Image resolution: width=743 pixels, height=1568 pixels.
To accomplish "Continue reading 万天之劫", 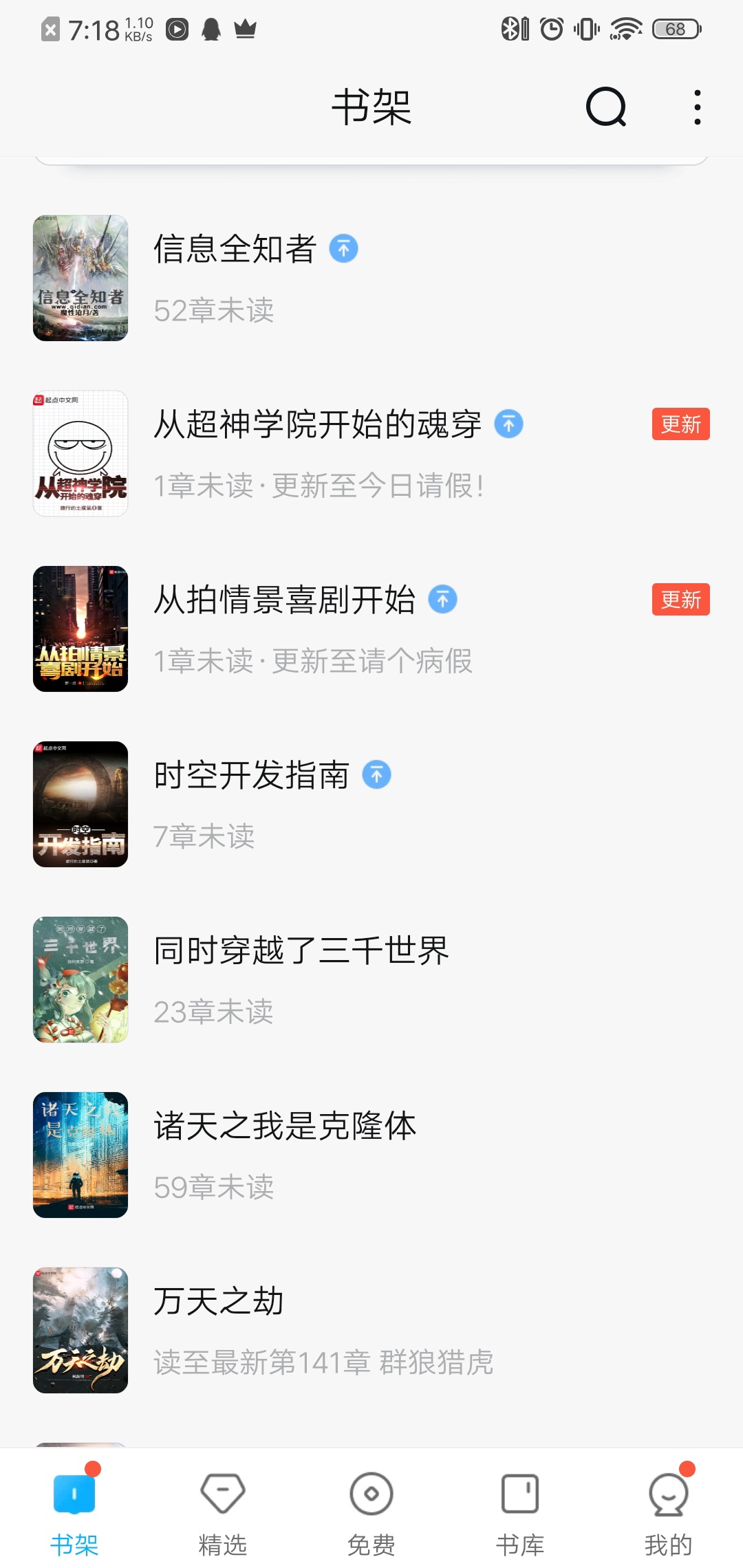I will [x=219, y=1301].
